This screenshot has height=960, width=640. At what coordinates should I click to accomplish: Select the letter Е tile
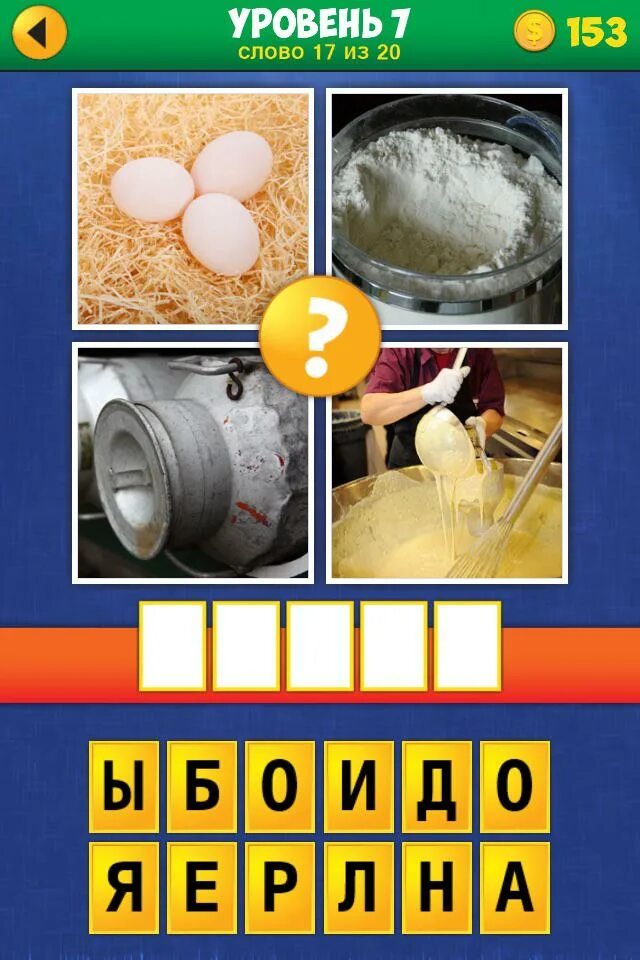202,888
